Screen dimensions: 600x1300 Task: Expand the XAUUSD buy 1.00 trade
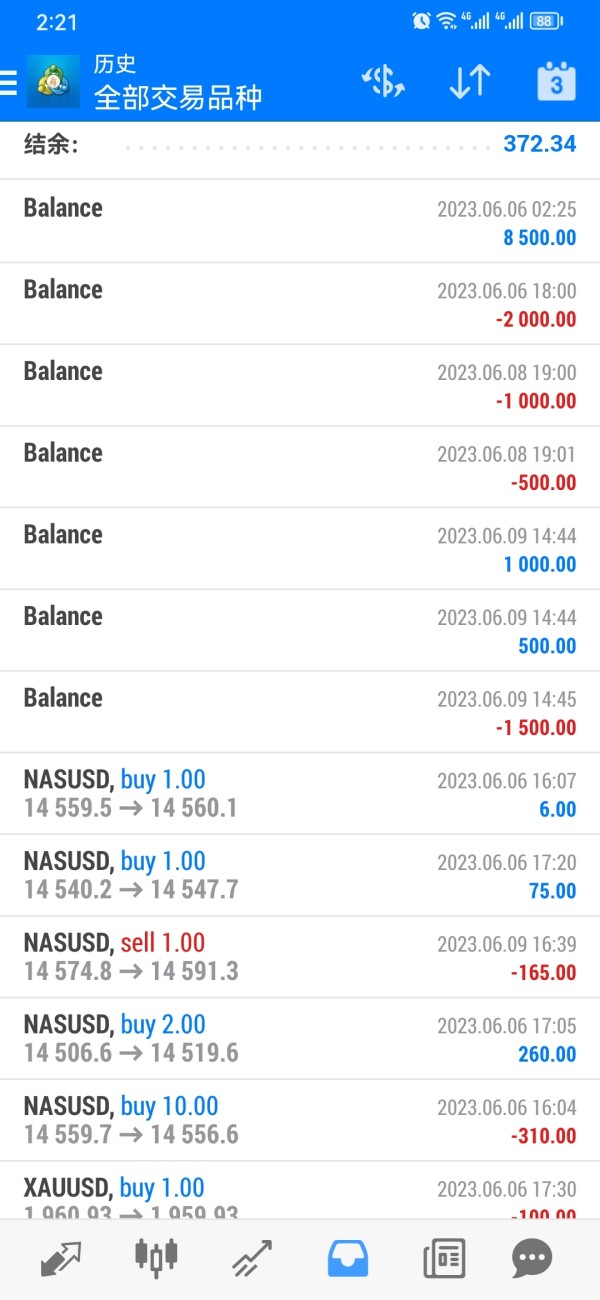pos(300,1194)
